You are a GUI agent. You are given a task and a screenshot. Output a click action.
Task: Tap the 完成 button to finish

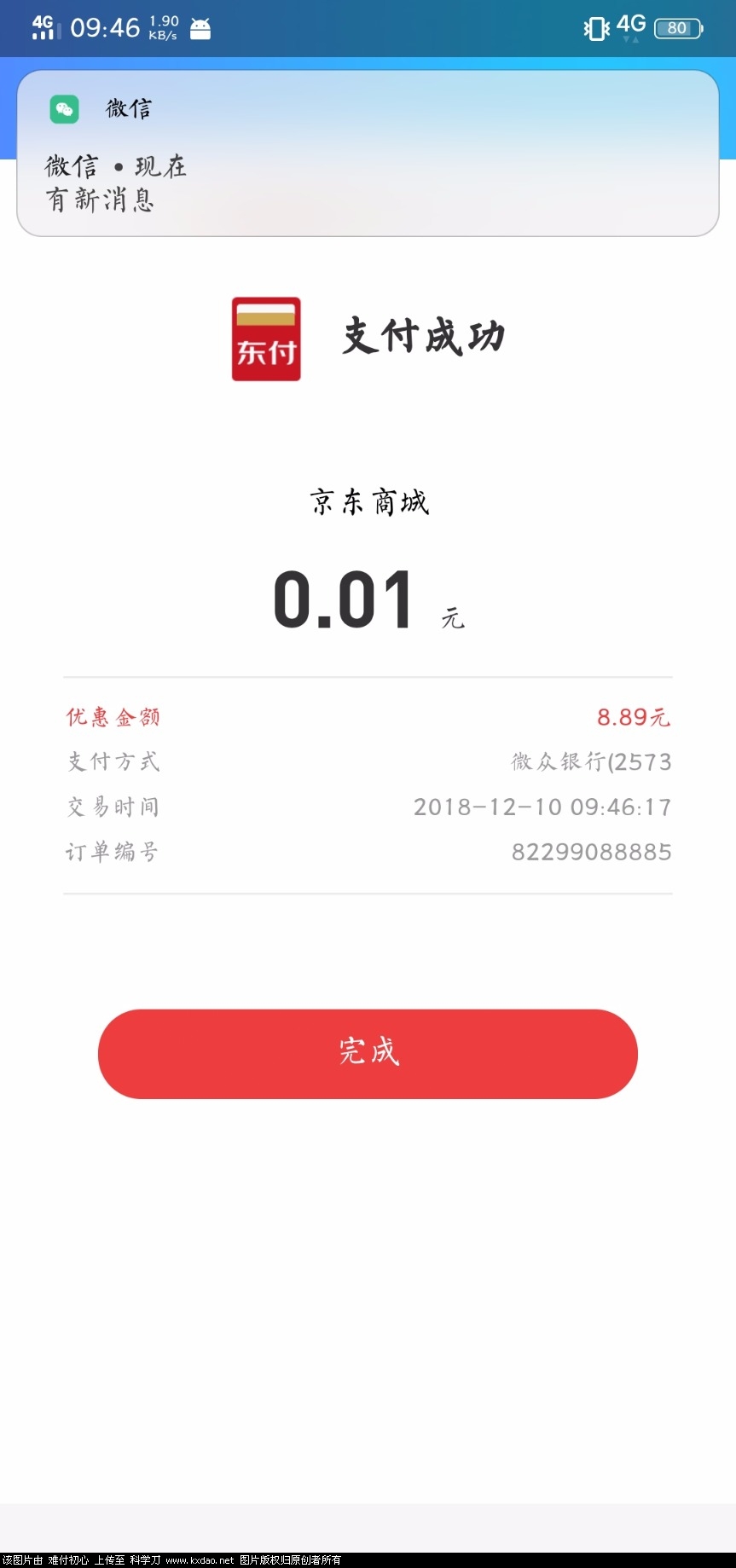coord(368,1054)
